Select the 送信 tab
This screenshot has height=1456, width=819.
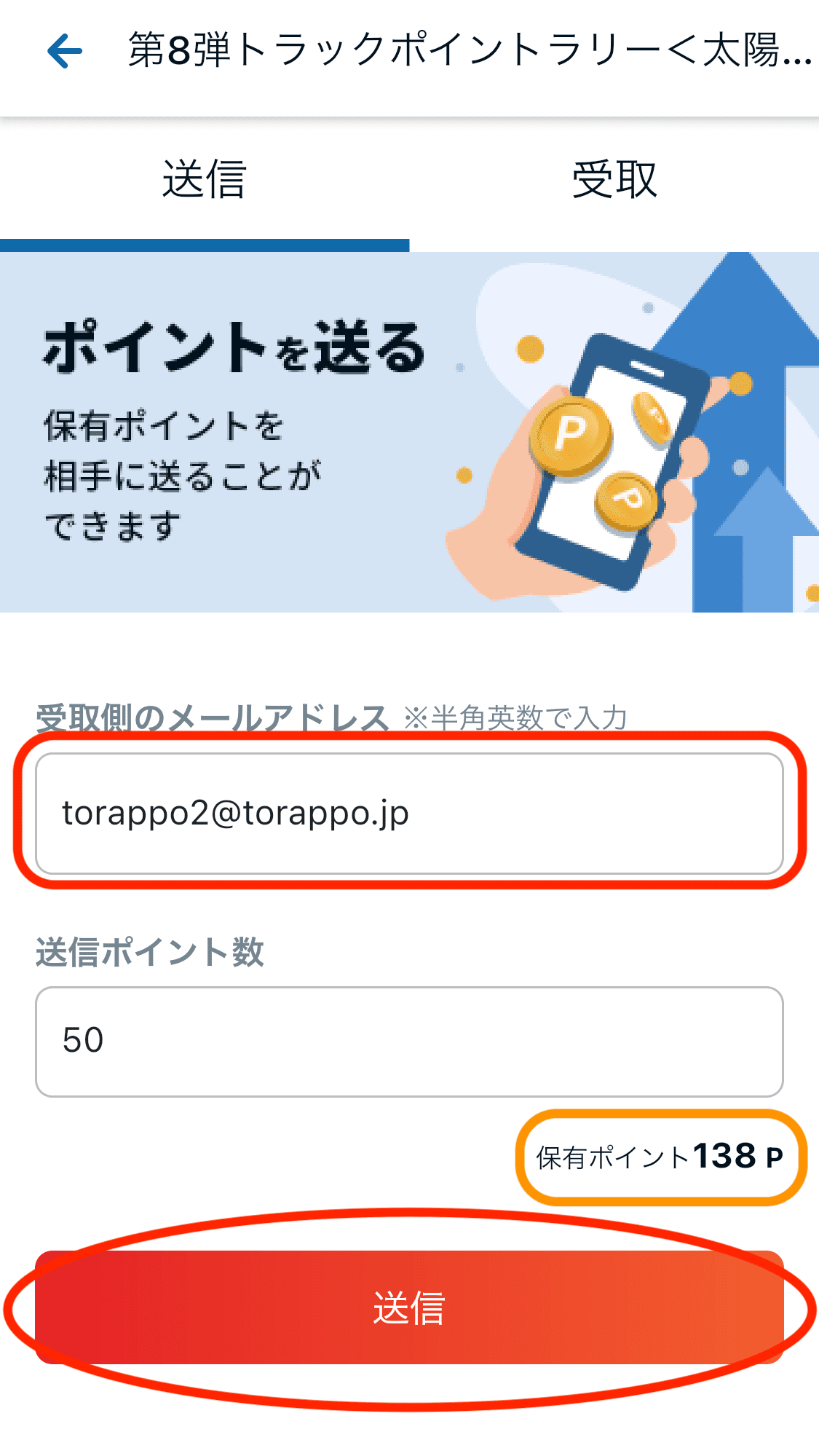(205, 180)
